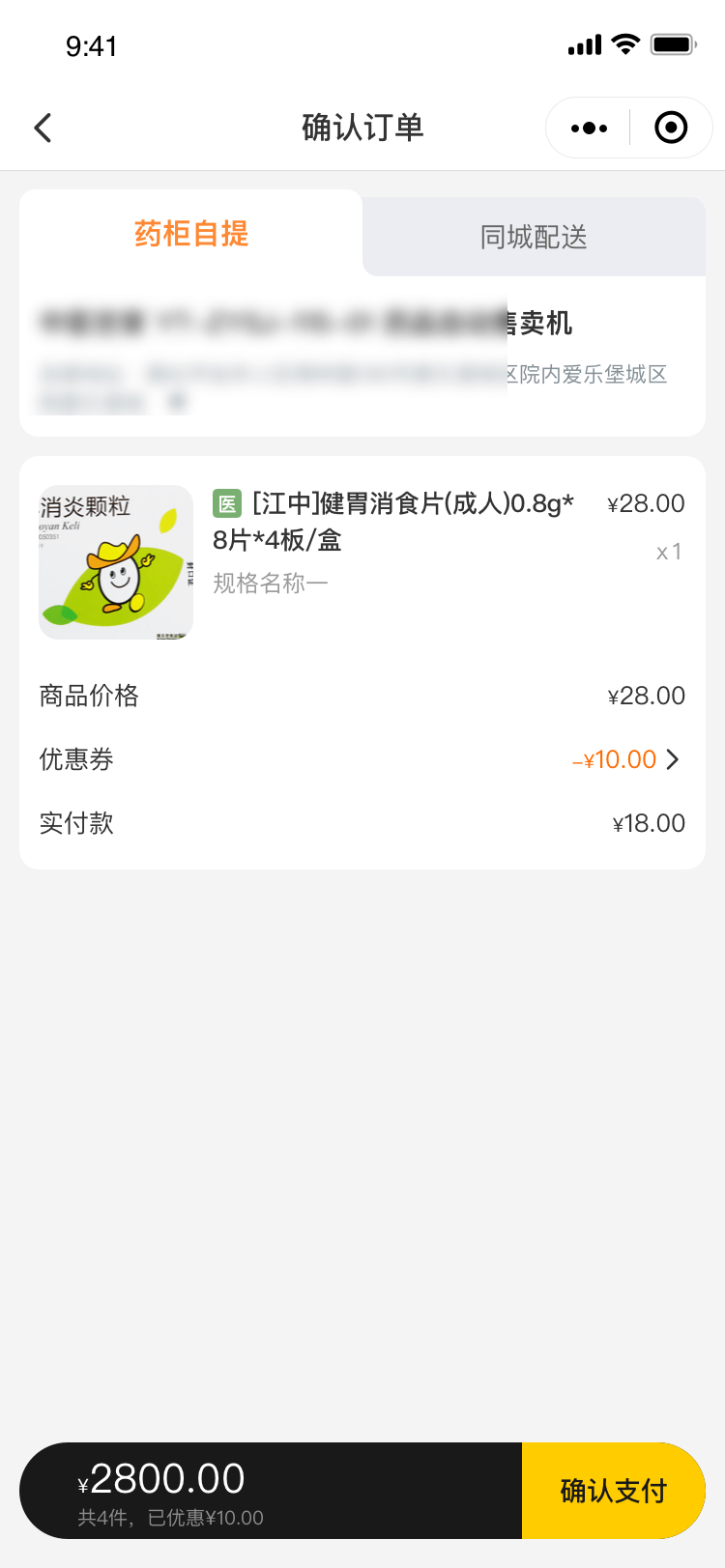Switch to the 同城配送 delivery tab

pyautogui.click(x=534, y=237)
